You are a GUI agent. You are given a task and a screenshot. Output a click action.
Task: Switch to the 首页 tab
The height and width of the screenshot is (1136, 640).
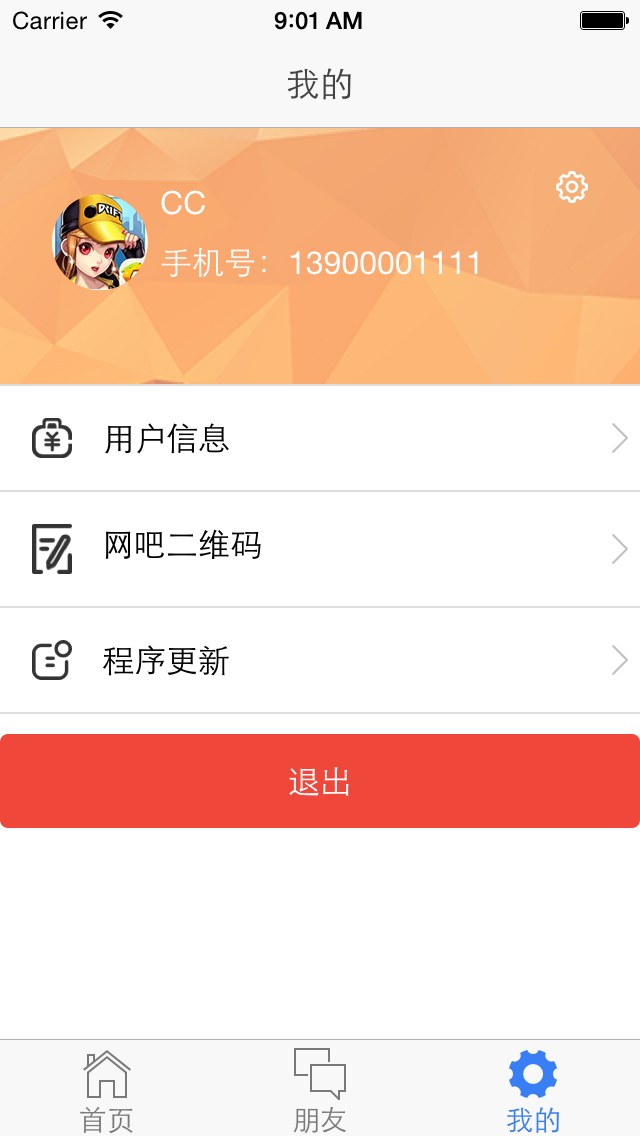tap(107, 1090)
